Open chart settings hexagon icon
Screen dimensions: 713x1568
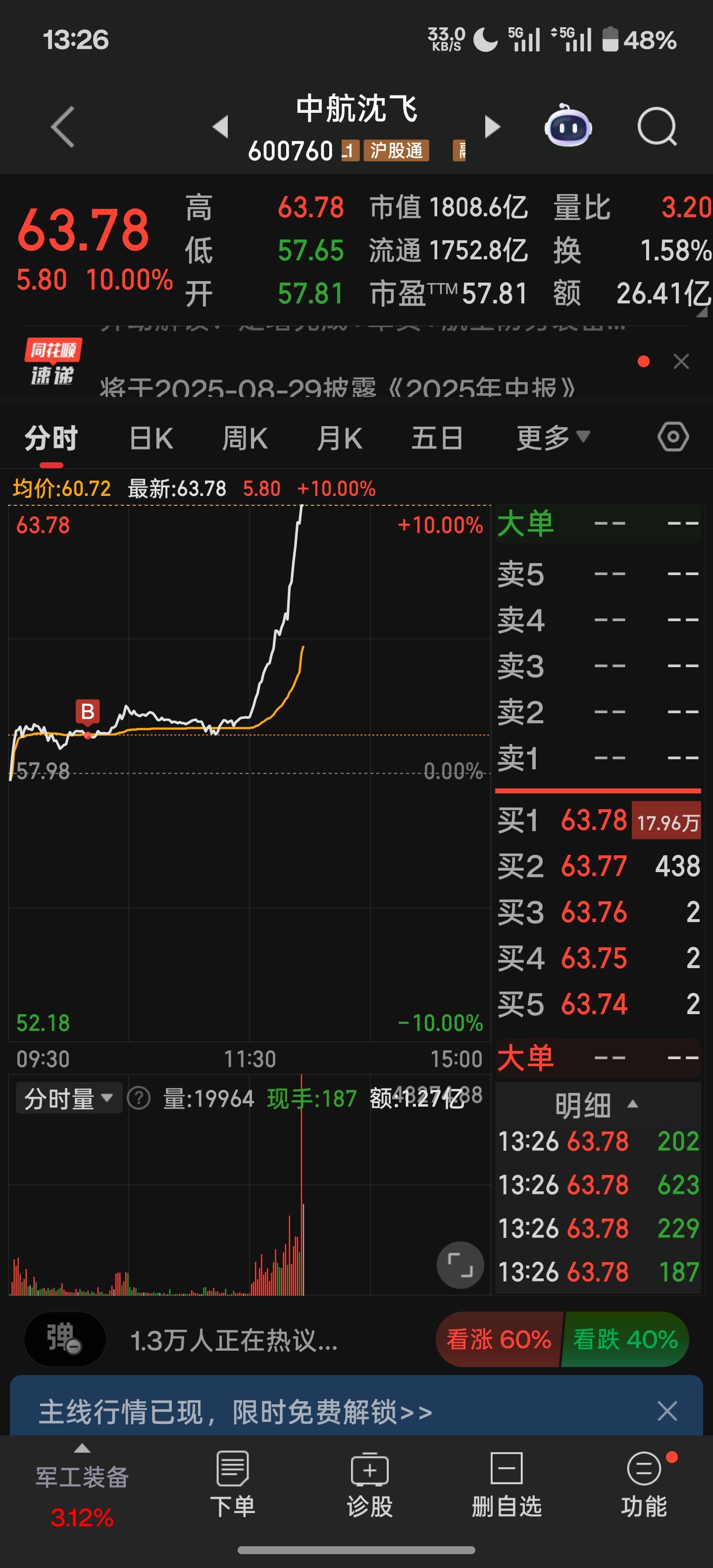[x=673, y=437]
